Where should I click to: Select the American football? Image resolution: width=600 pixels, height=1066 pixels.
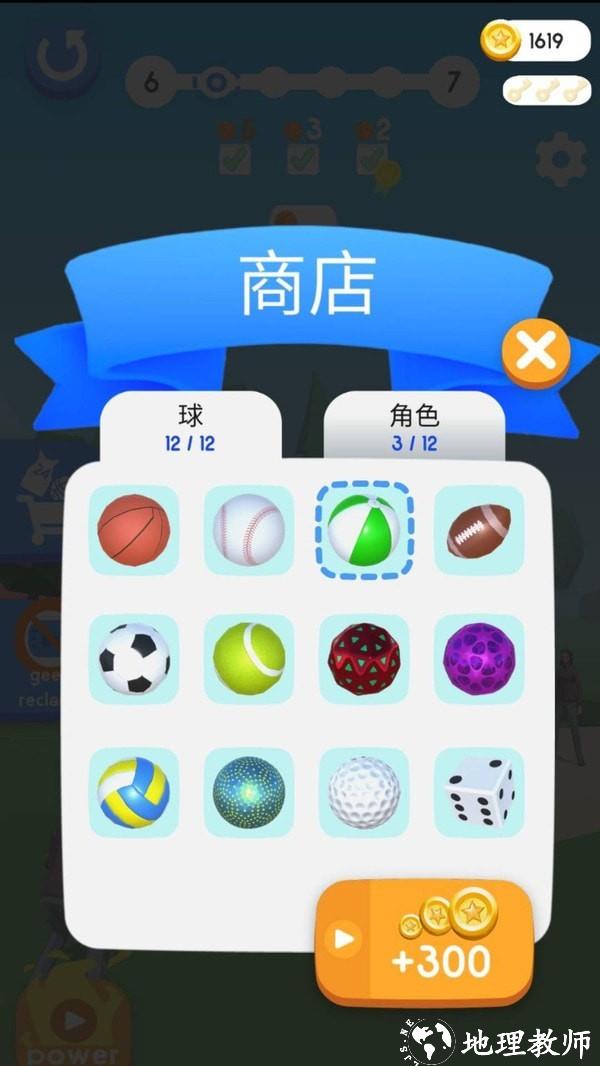coord(479,530)
